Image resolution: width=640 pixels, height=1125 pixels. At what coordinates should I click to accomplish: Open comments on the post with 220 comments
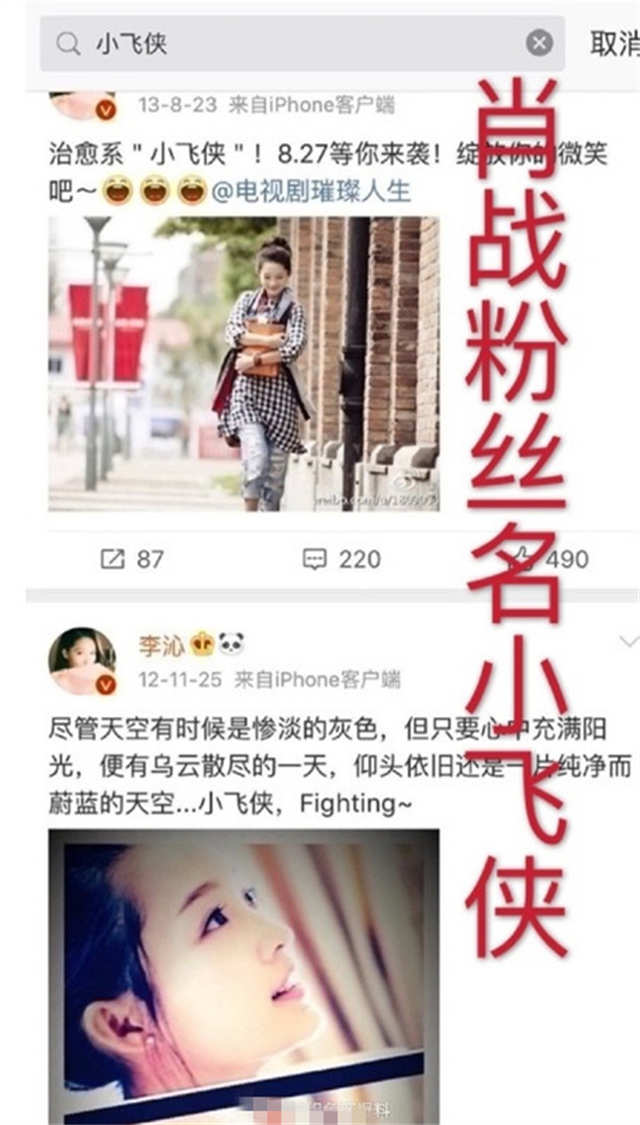(342, 559)
